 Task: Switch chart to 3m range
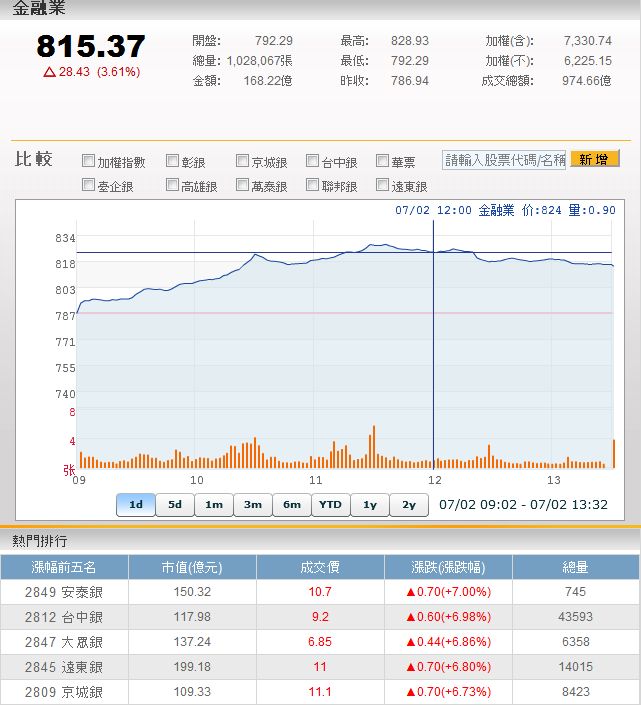pos(253,505)
